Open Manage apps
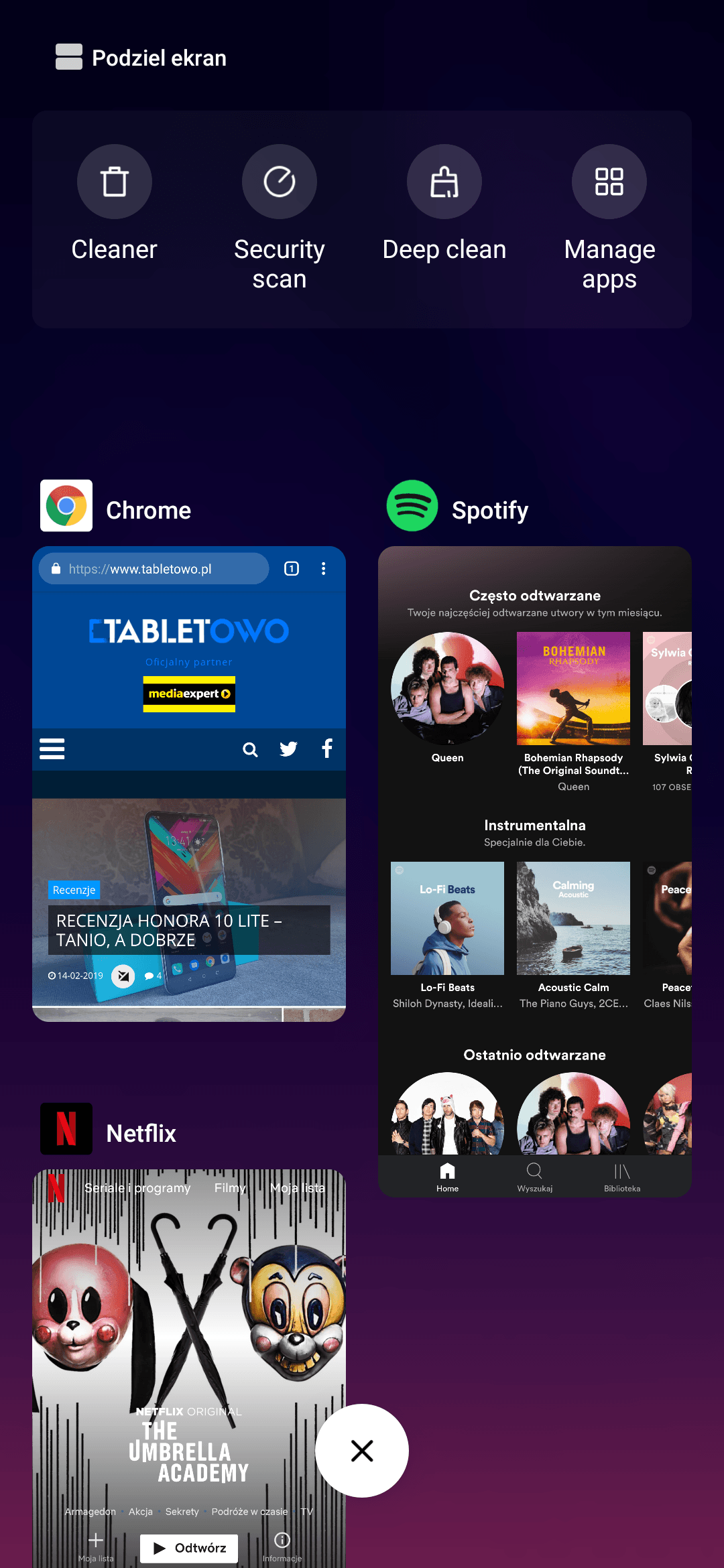Viewport: 724px width, 1568px height. coord(609,218)
